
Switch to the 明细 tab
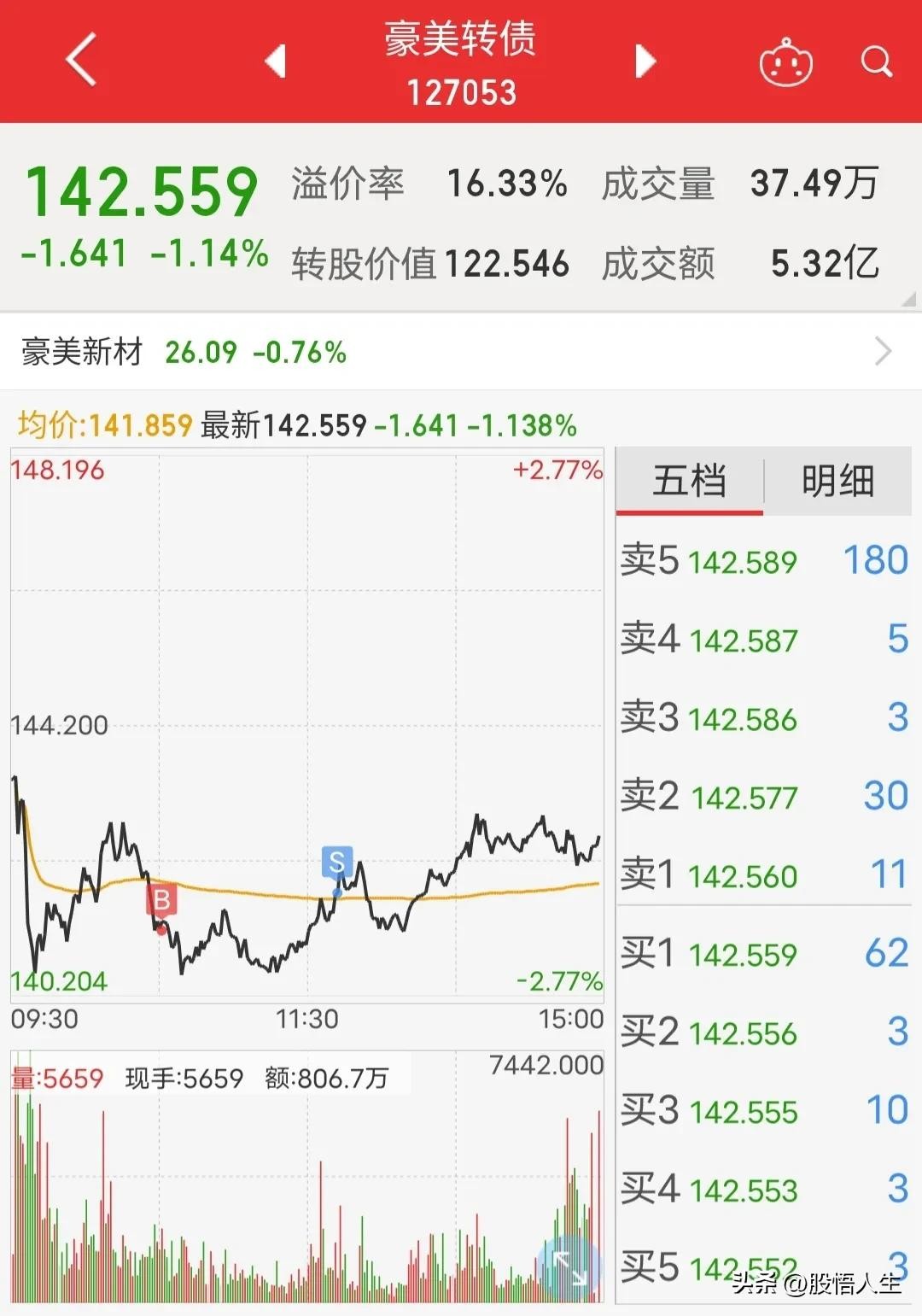837,481
